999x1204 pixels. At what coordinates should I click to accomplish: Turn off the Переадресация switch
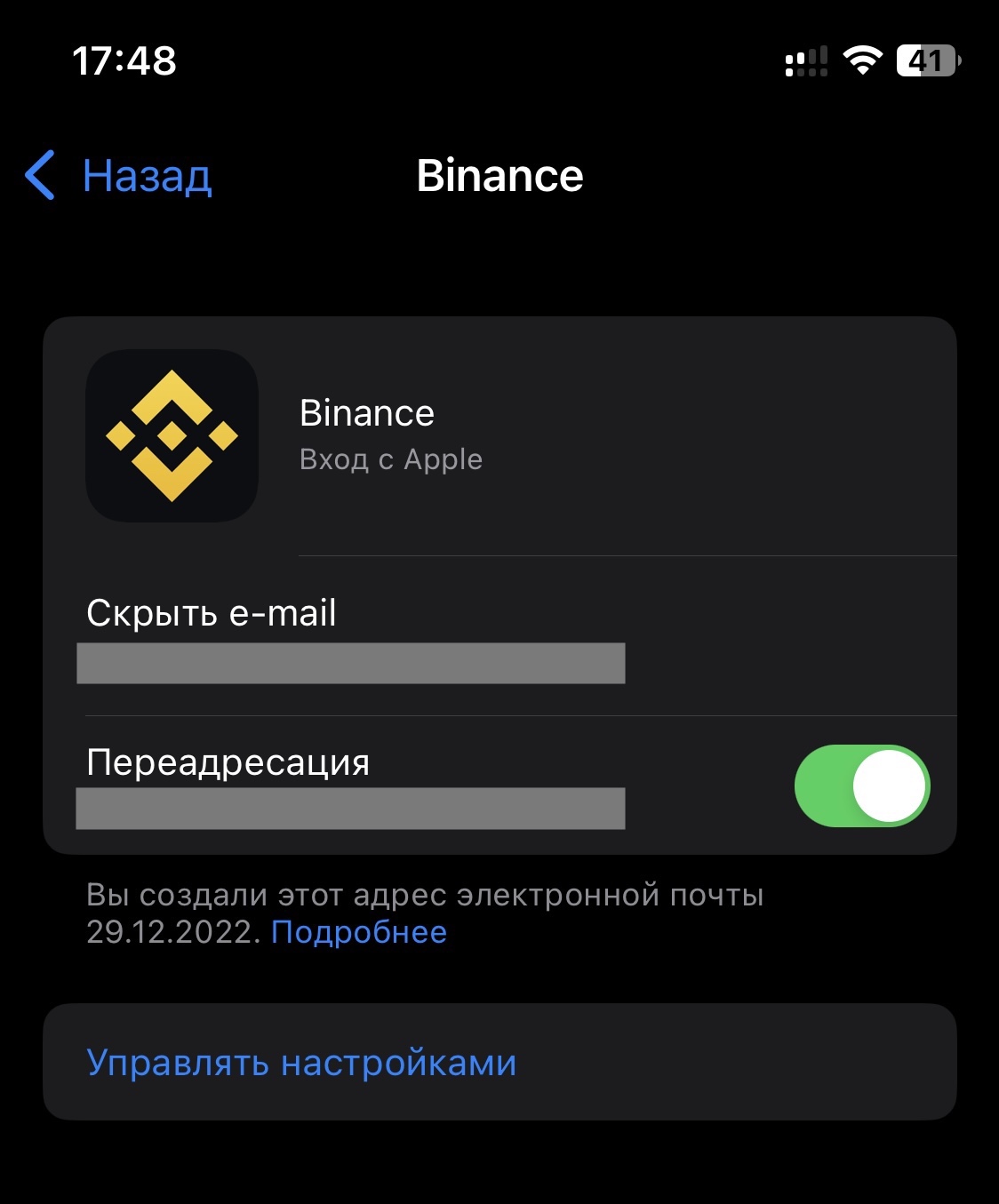861,786
